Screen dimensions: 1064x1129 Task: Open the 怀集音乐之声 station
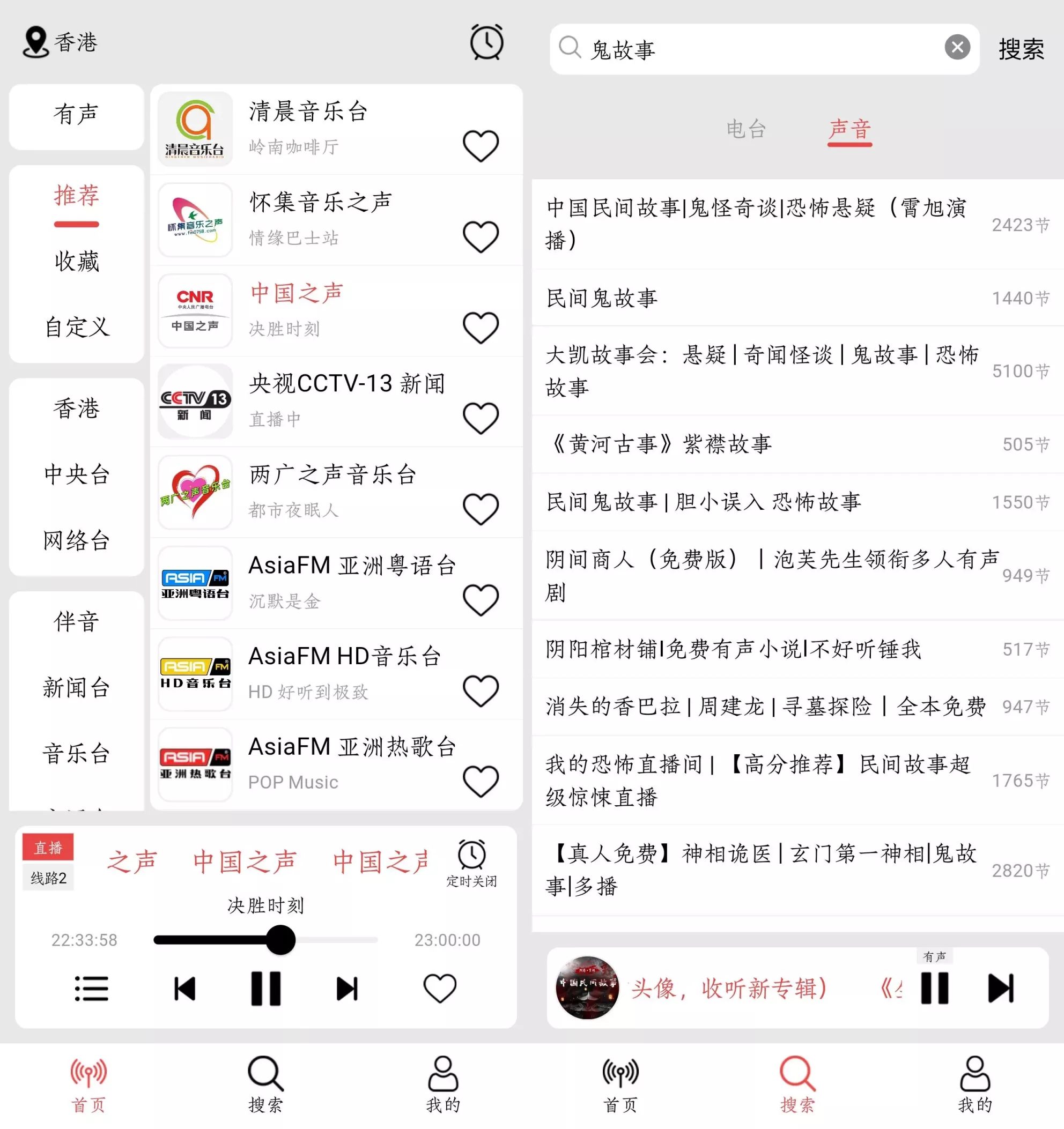[x=320, y=219]
